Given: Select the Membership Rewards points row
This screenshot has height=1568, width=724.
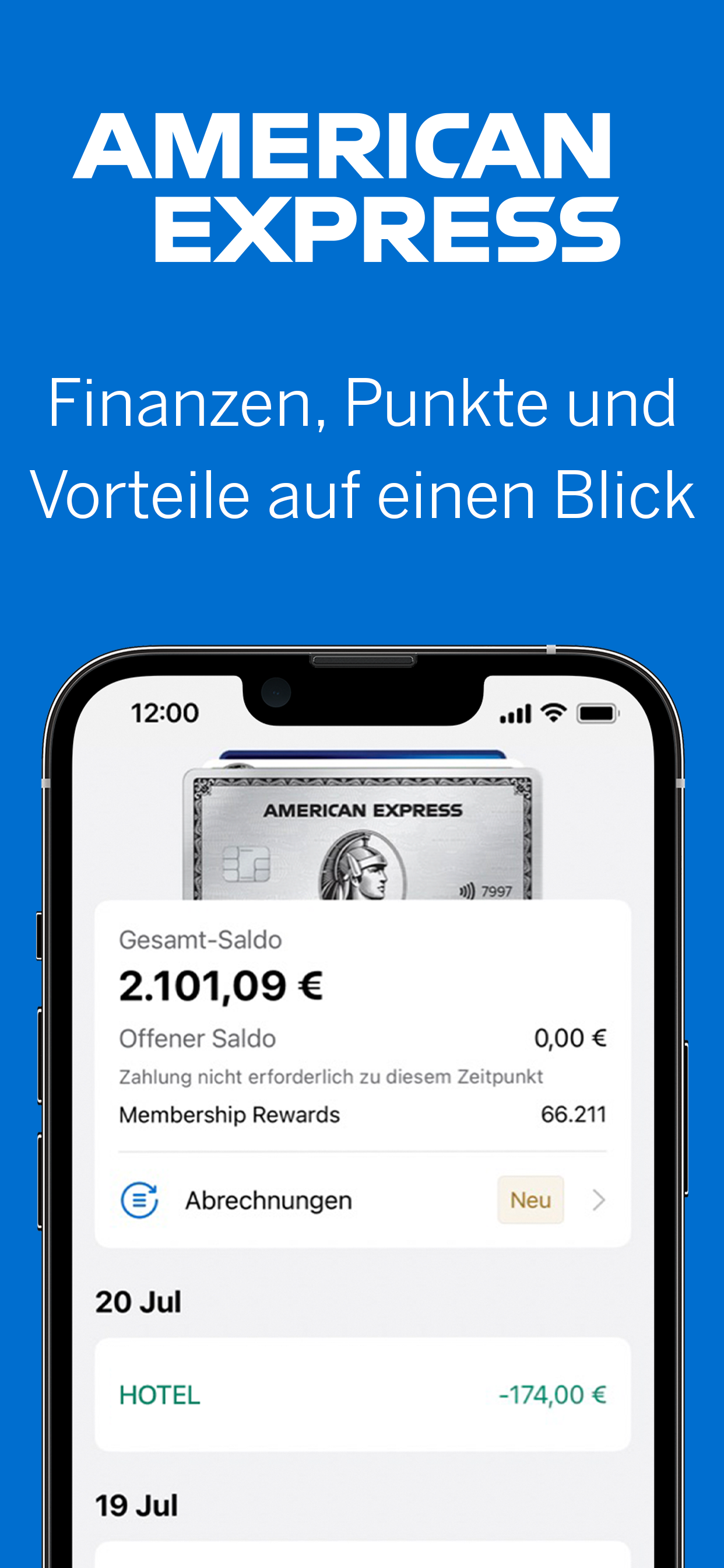Looking at the screenshot, I should click(230, 1115).
